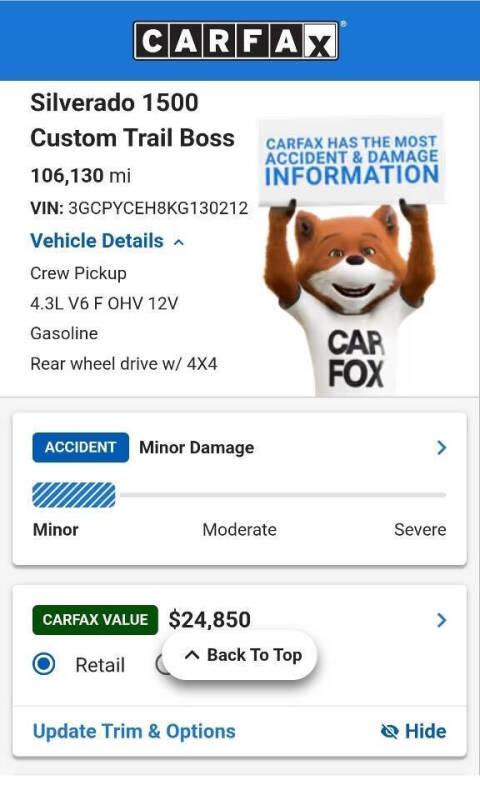Select the Retail value option
Screen dimensions: 480x800
click(44, 664)
